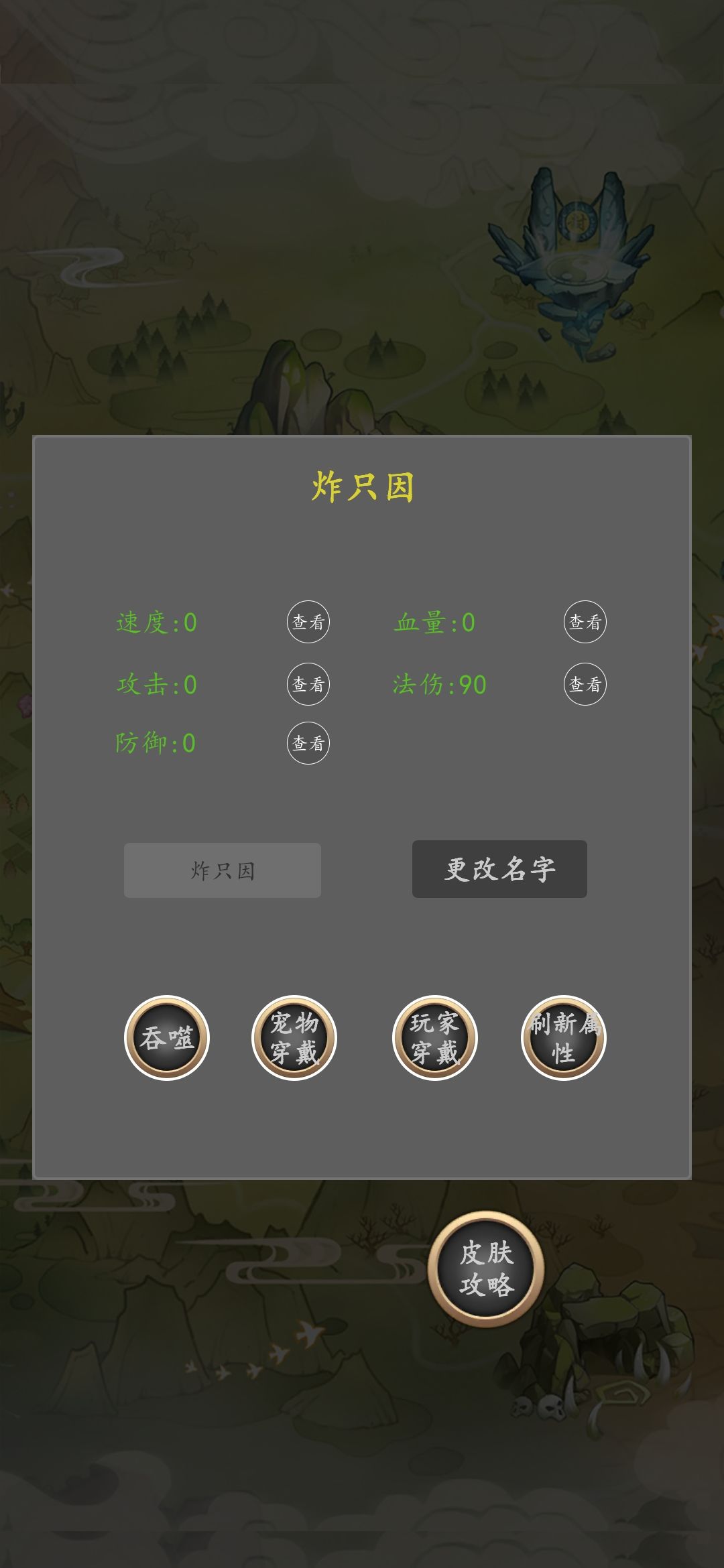The height and width of the screenshot is (1568, 724).
Task: Select the 防御:0 green stat text
Action: (x=156, y=742)
